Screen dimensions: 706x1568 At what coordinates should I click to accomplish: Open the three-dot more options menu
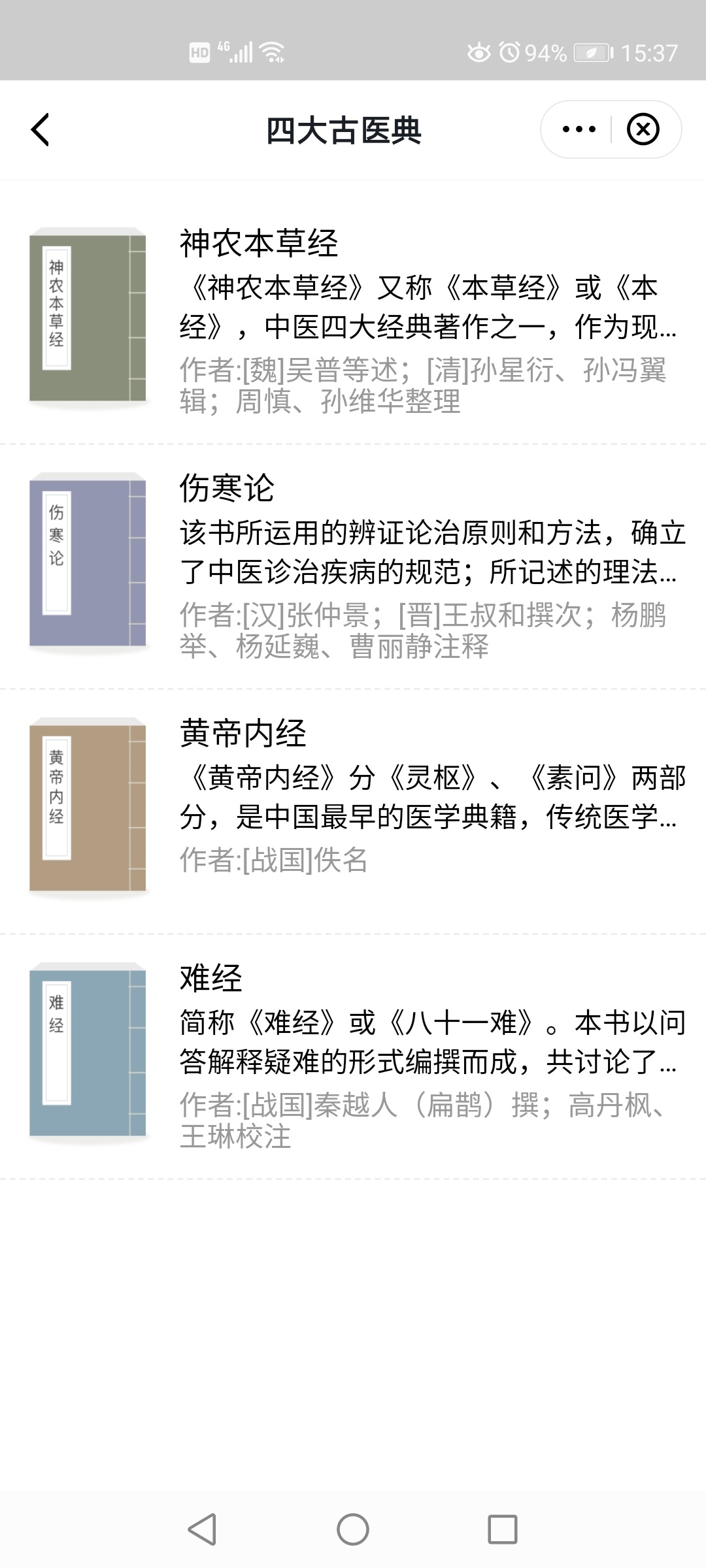coord(579,129)
